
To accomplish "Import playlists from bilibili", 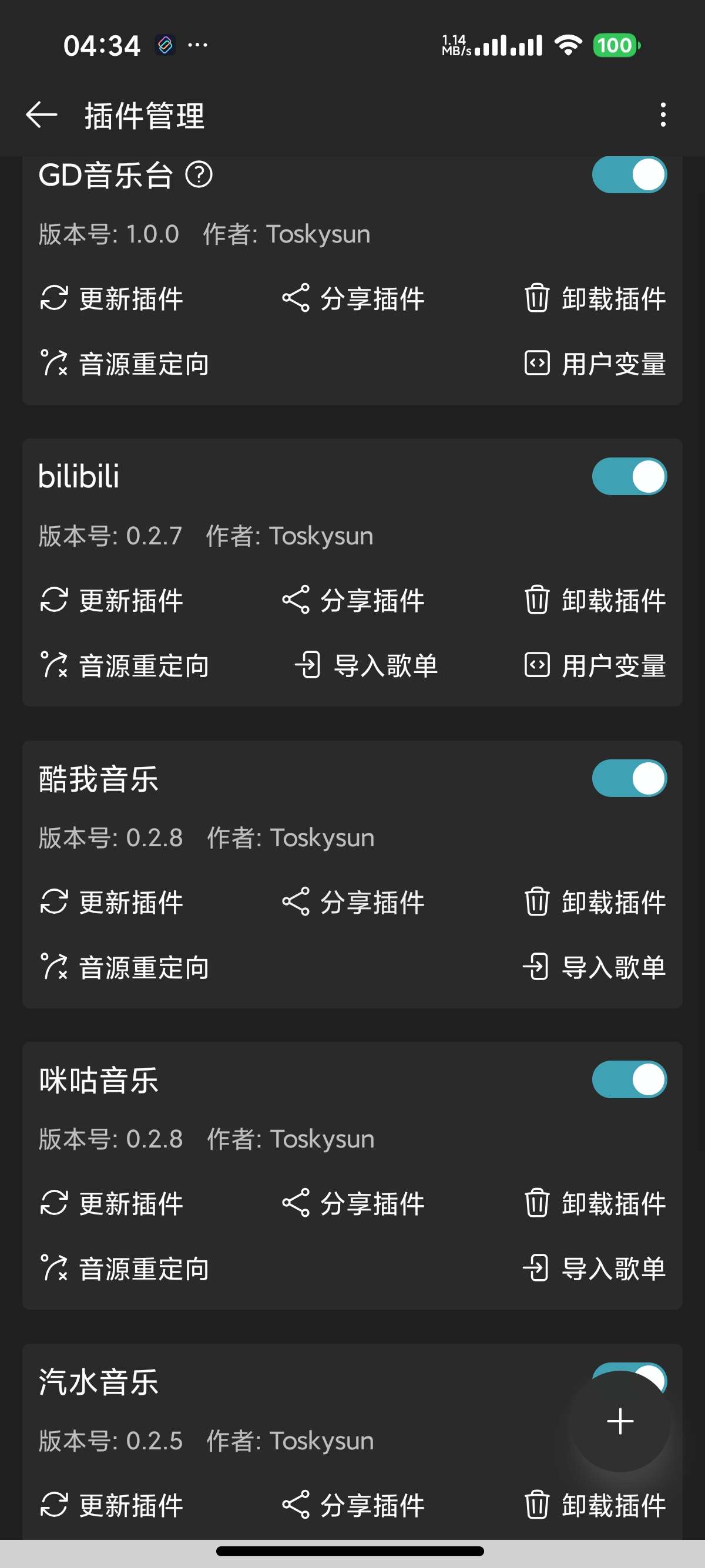I will 370,665.
